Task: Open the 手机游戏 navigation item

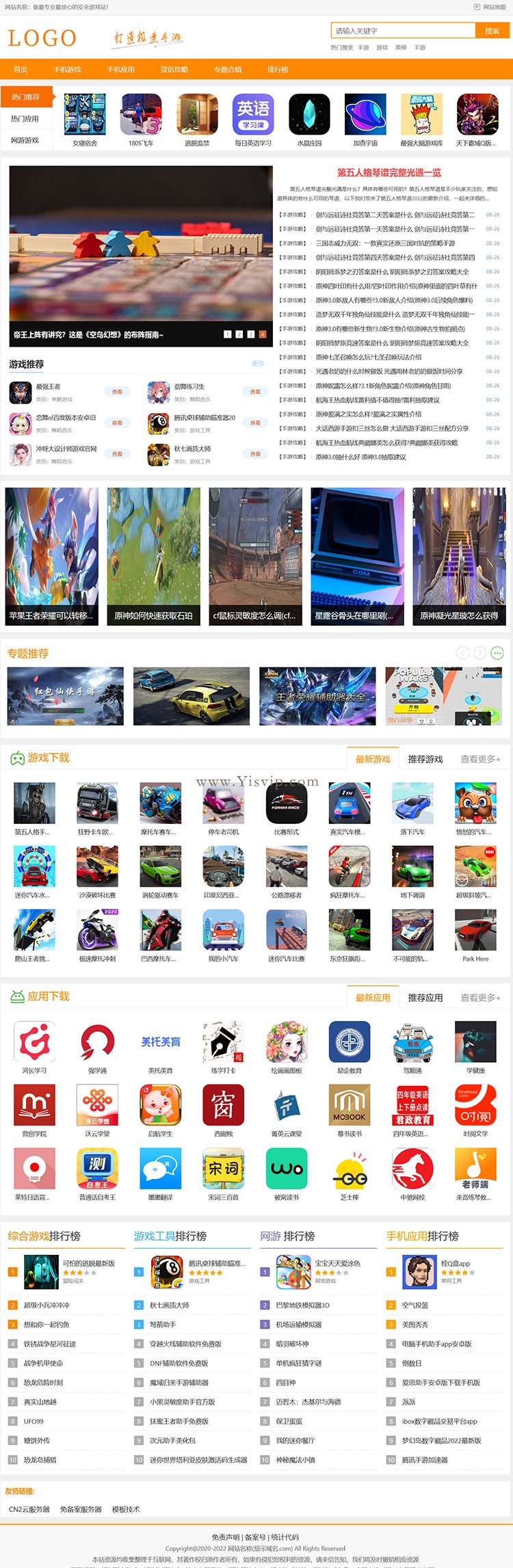Action: pos(67,69)
